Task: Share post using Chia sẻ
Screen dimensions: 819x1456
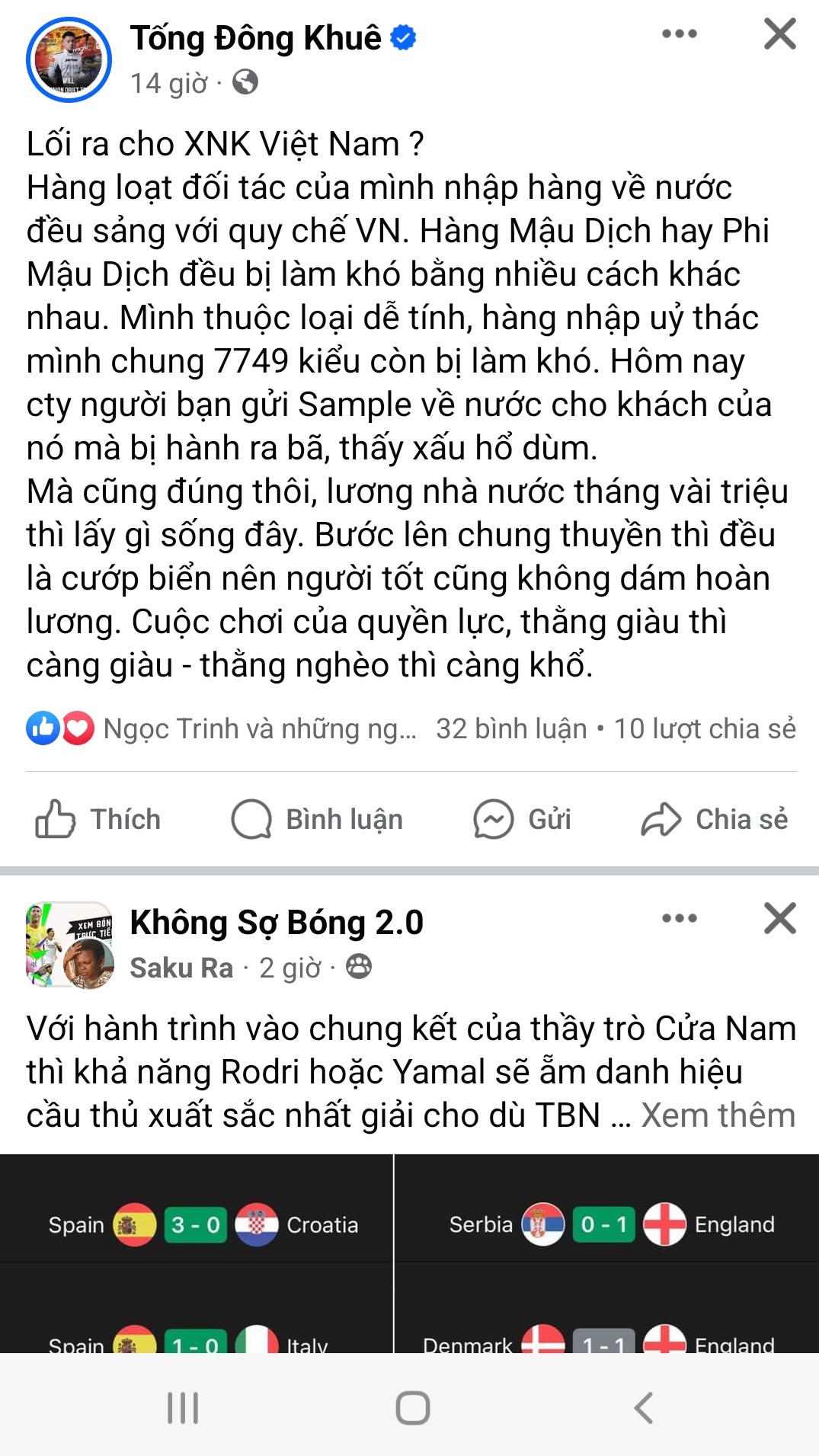Action: coord(715,819)
